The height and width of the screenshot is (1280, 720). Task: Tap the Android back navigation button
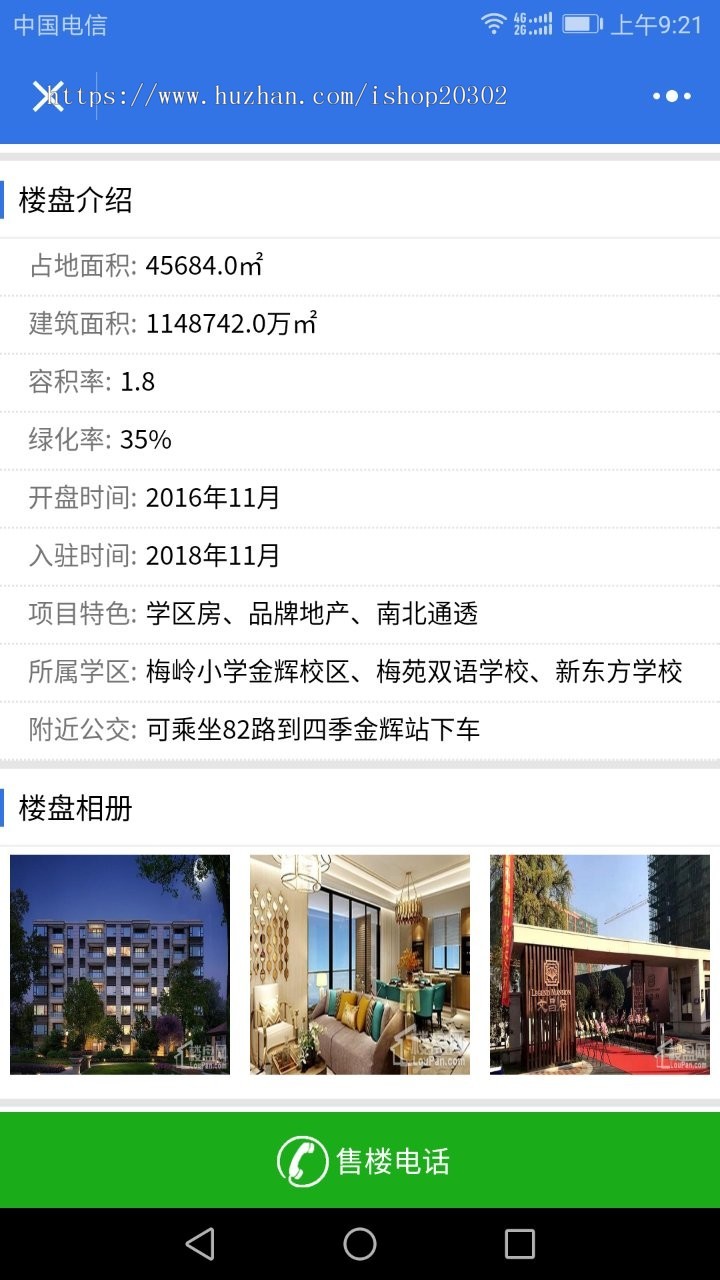click(x=200, y=1243)
